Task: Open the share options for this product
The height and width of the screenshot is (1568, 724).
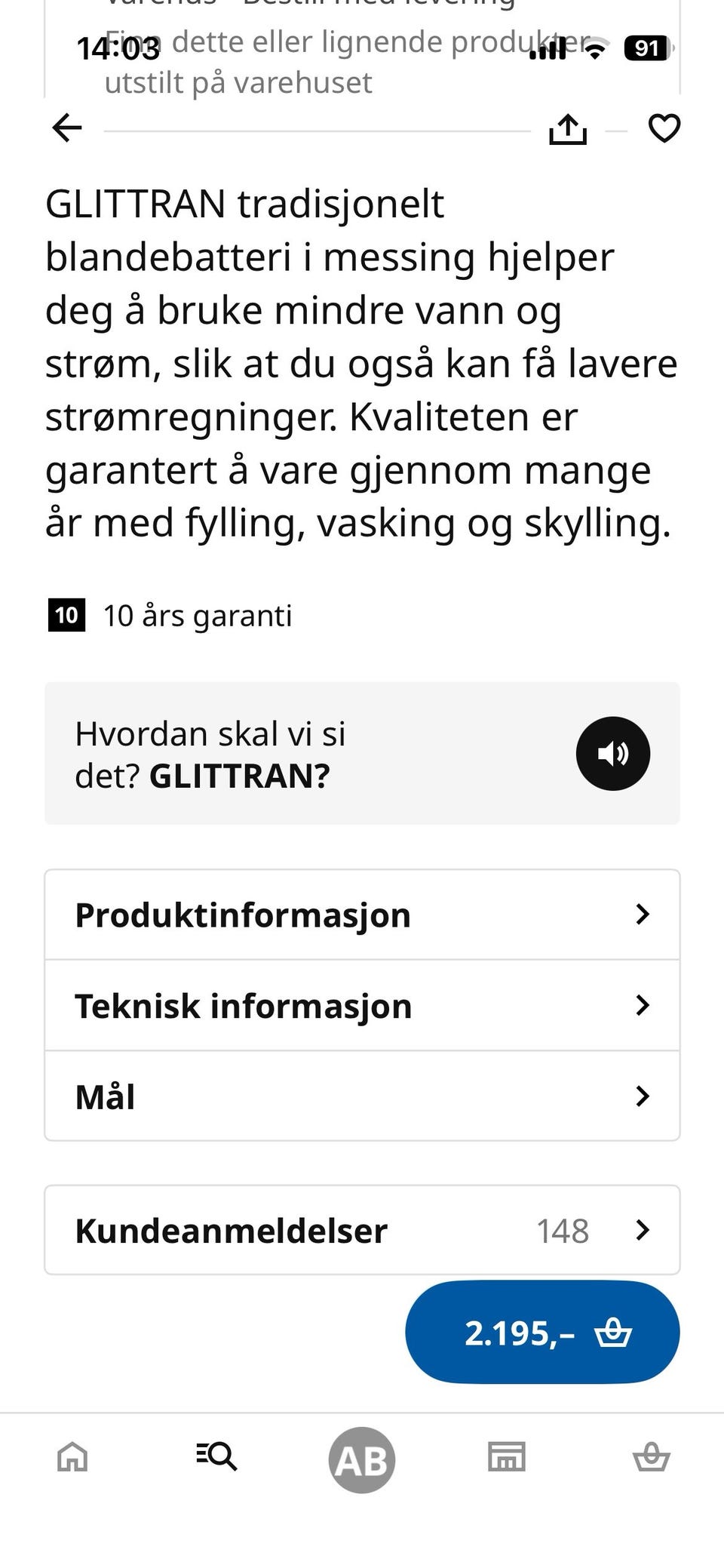Action: tap(569, 128)
